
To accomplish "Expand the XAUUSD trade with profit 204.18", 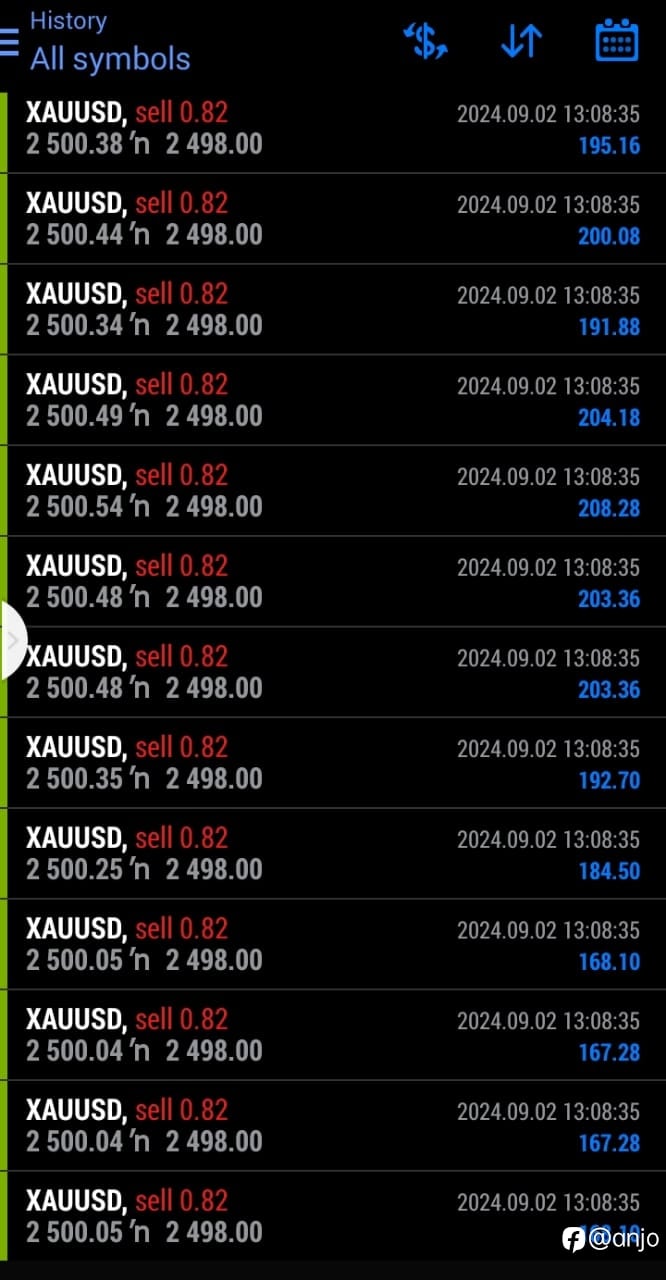I will [x=333, y=400].
